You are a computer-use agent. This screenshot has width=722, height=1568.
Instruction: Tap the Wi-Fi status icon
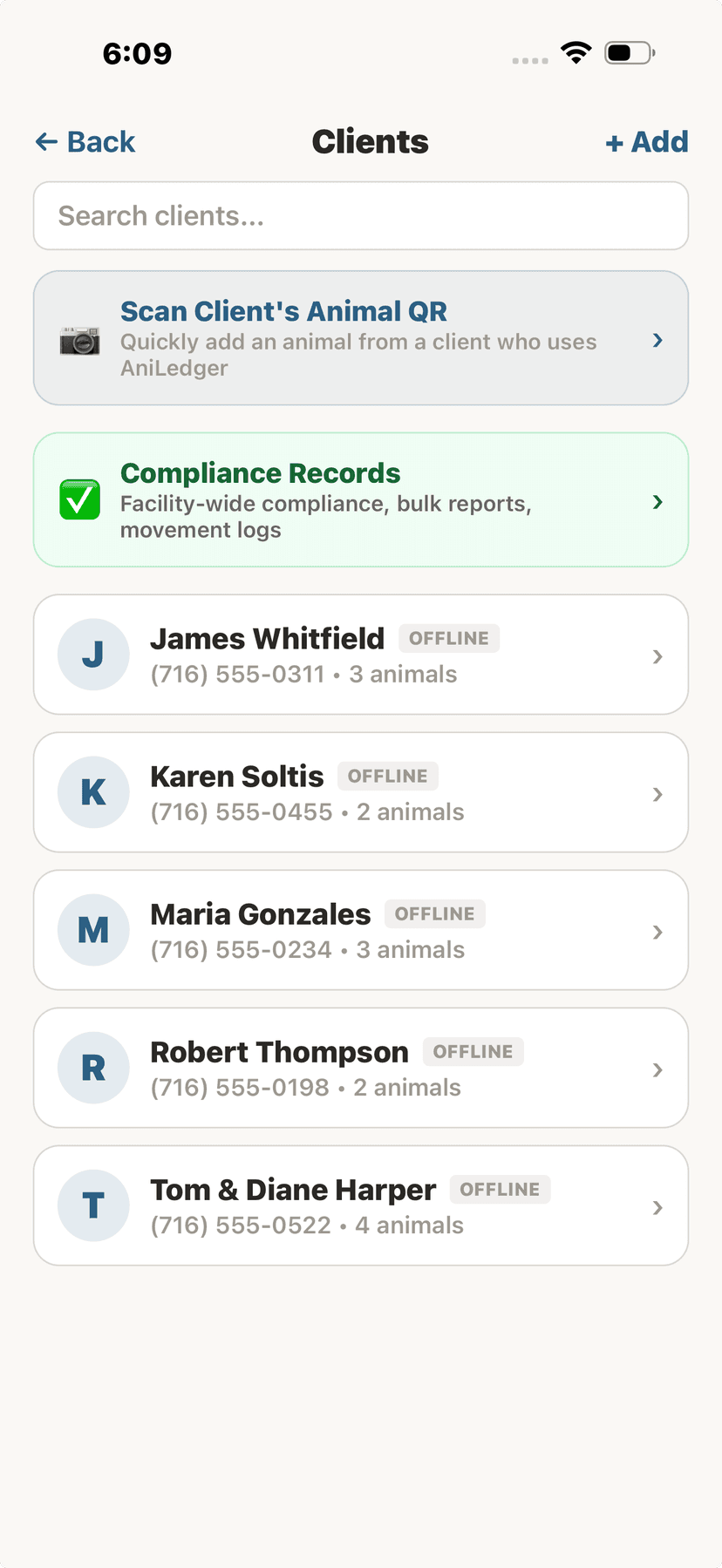click(x=576, y=51)
